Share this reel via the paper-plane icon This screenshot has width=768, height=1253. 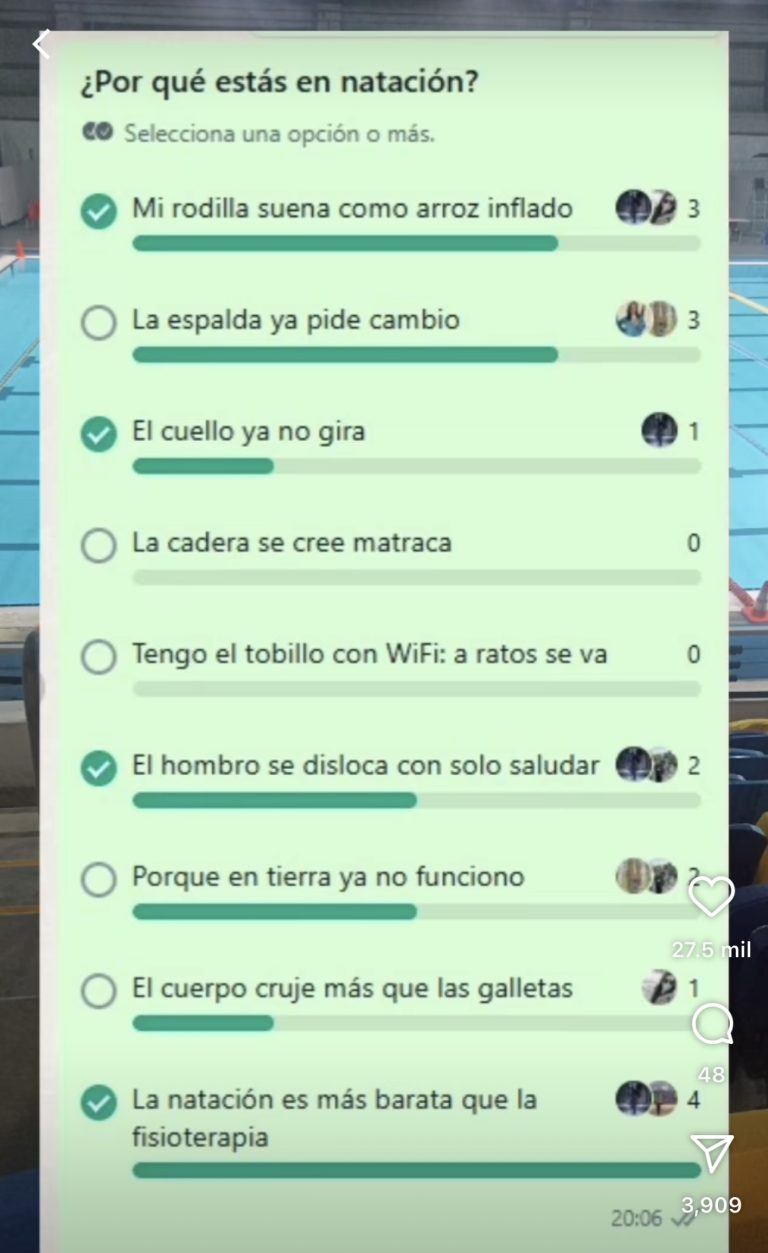tap(712, 1153)
